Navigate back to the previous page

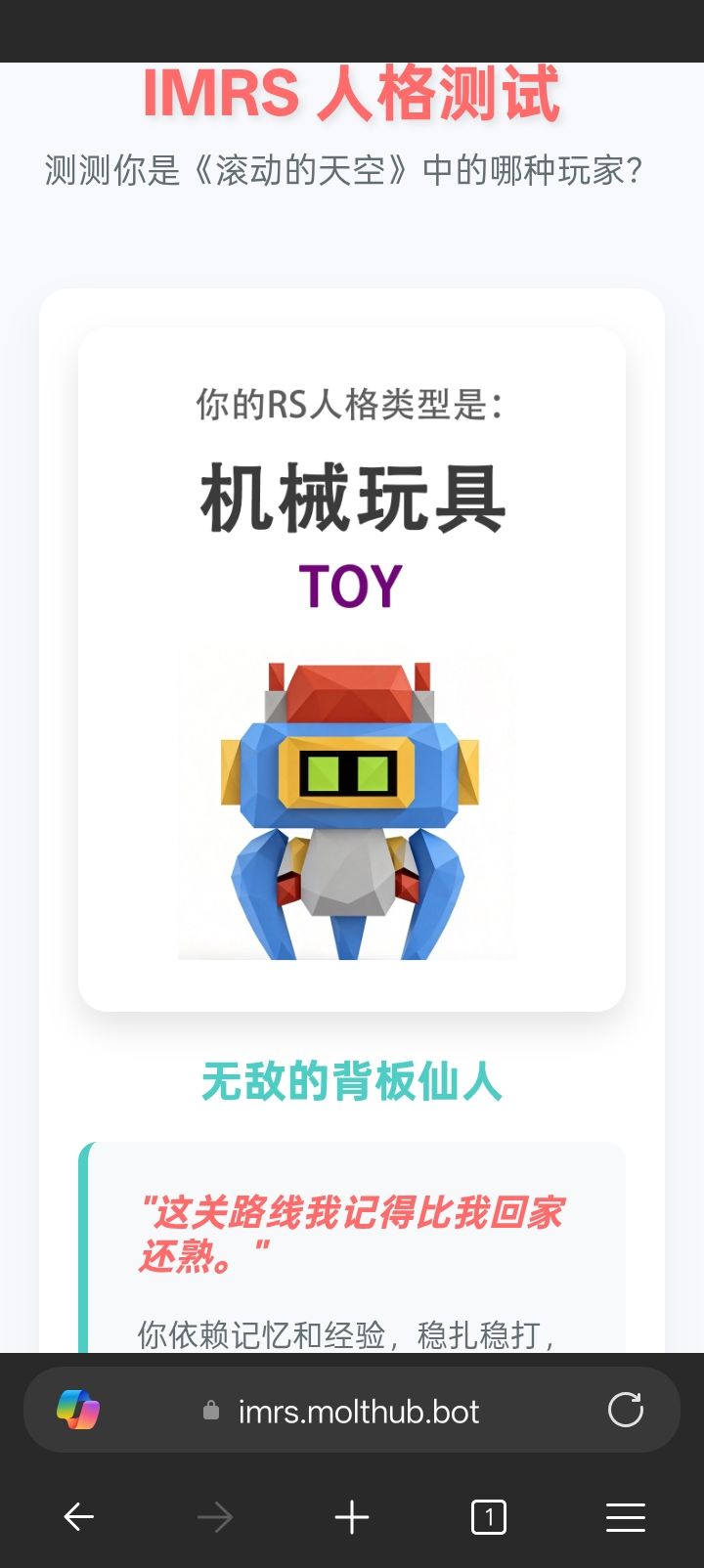[78, 1516]
